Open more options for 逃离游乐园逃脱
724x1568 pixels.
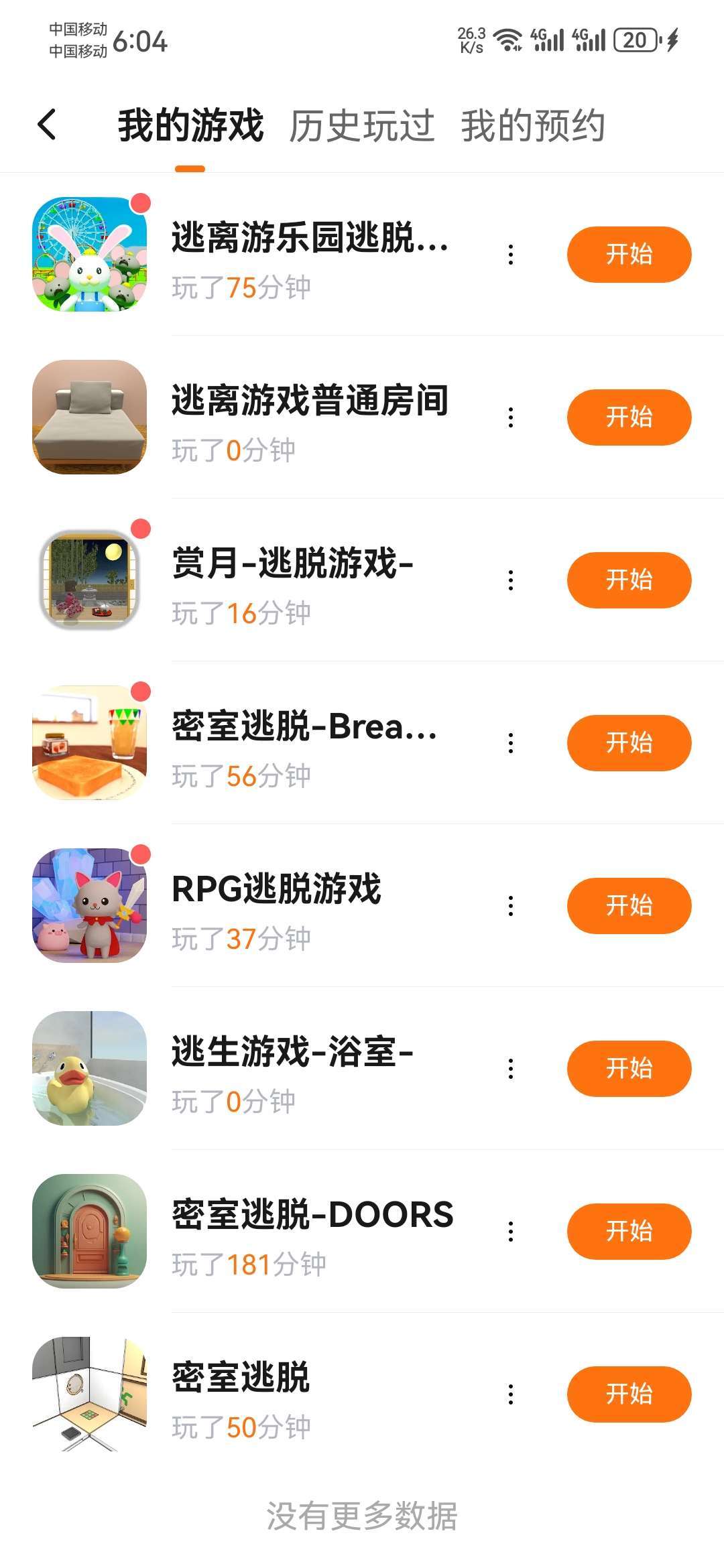(511, 255)
